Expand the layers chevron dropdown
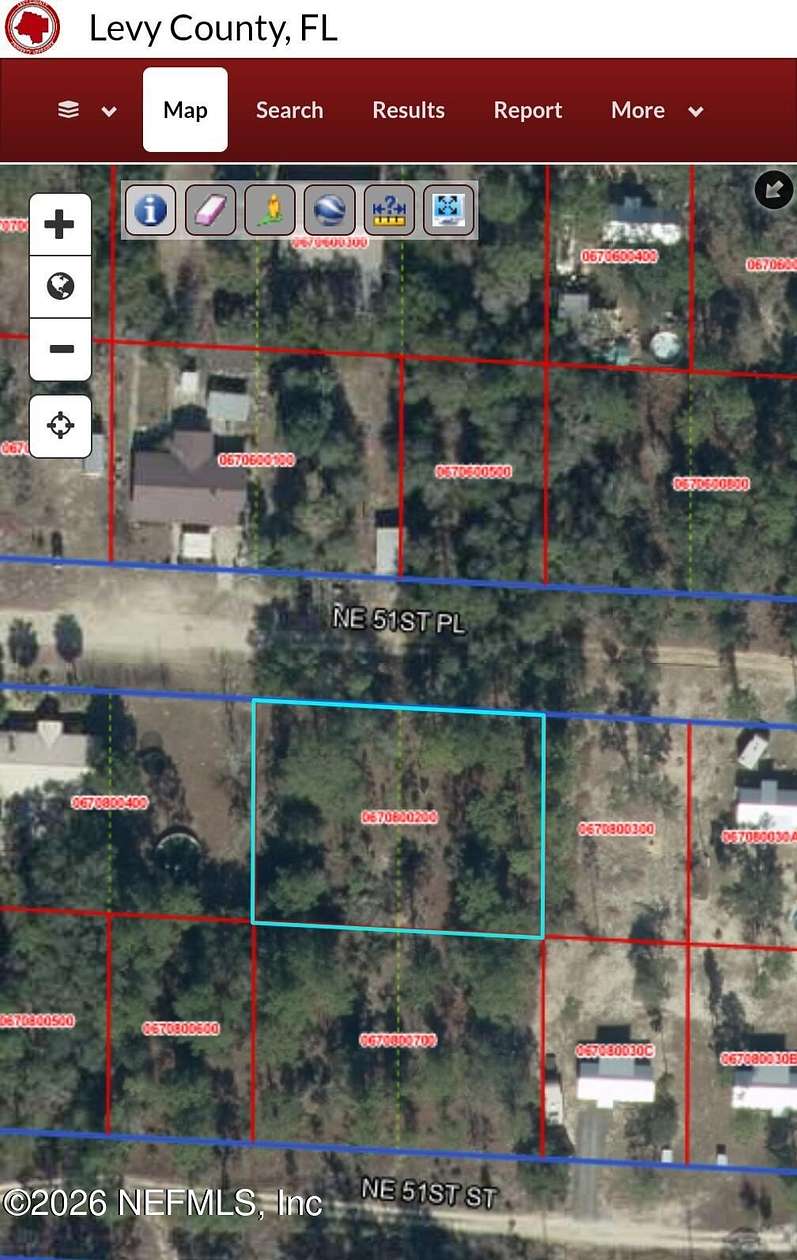Viewport: 797px width, 1260px height. (109, 112)
